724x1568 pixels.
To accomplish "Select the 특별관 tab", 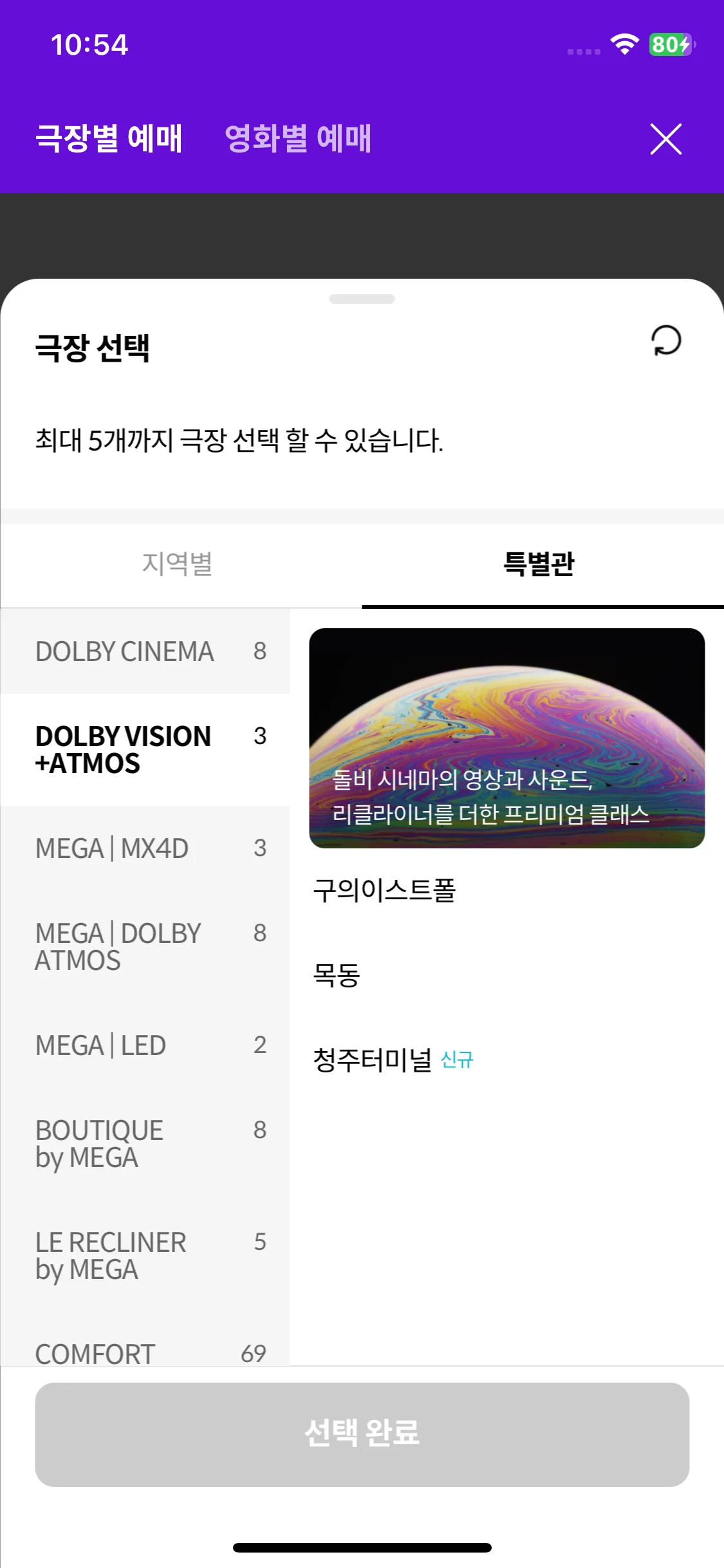I will click(x=539, y=564).
